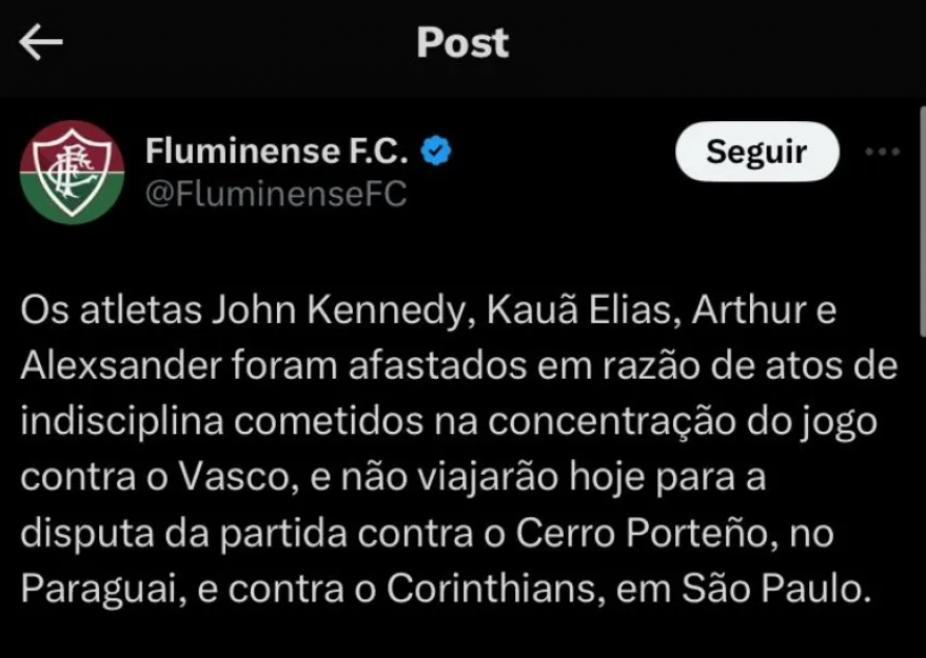
Task: Go back using the arrow
Action: (41, 42)
